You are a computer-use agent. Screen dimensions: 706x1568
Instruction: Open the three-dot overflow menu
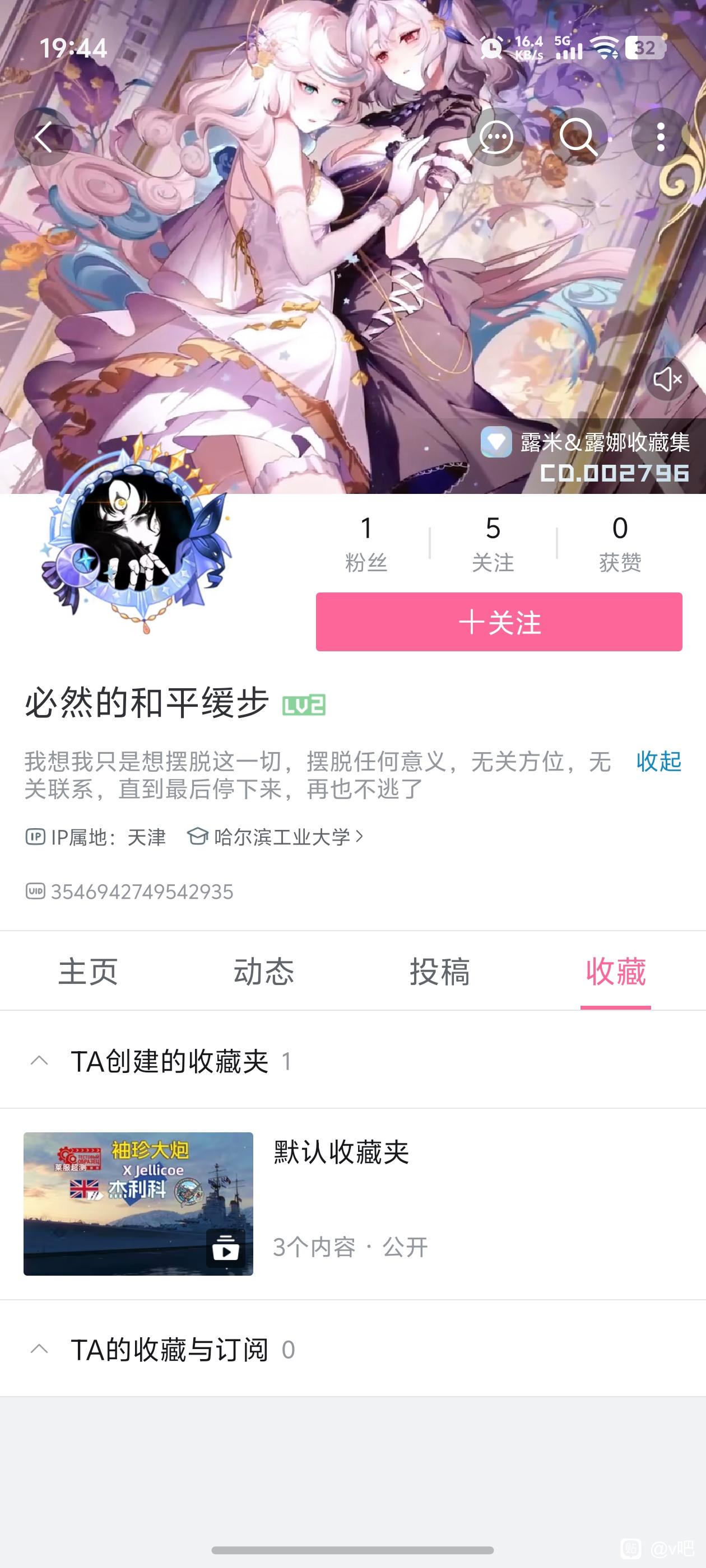tap(661, 137)
